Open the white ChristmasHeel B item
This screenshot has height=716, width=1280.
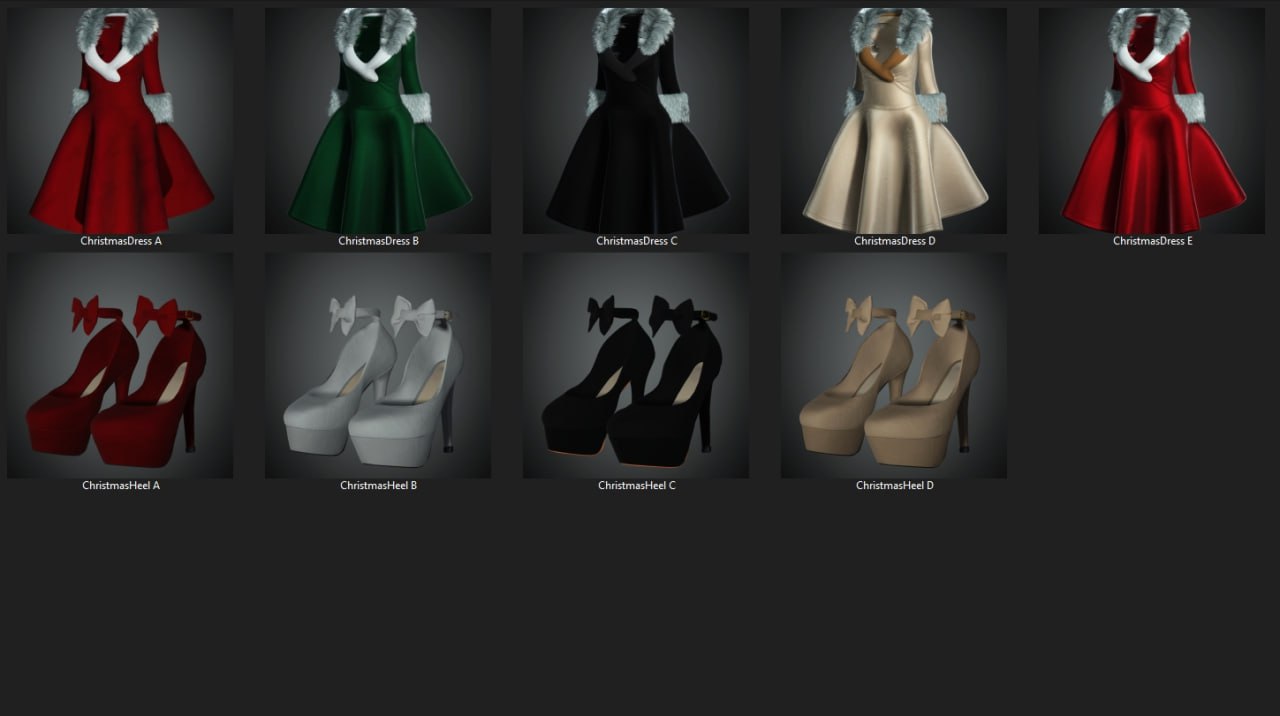point(378,365)
